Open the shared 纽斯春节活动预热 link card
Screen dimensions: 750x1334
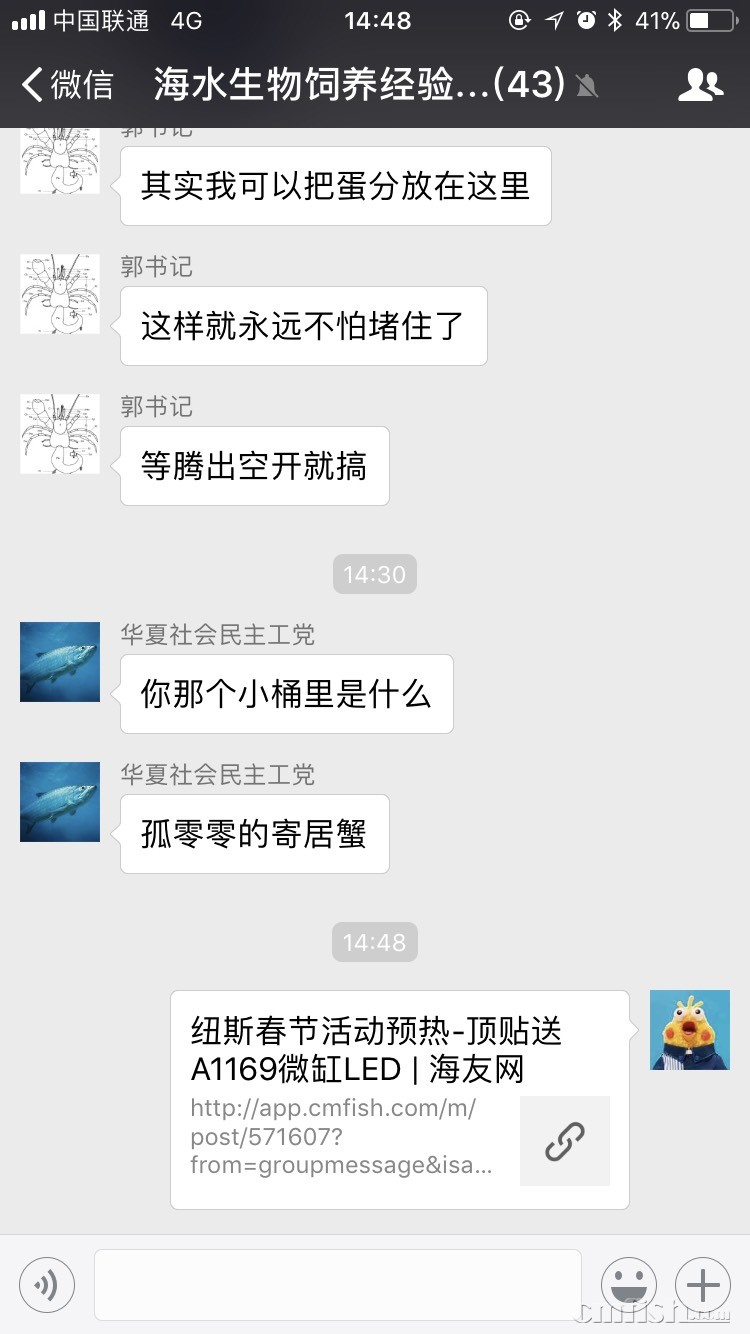[400, 1099]
